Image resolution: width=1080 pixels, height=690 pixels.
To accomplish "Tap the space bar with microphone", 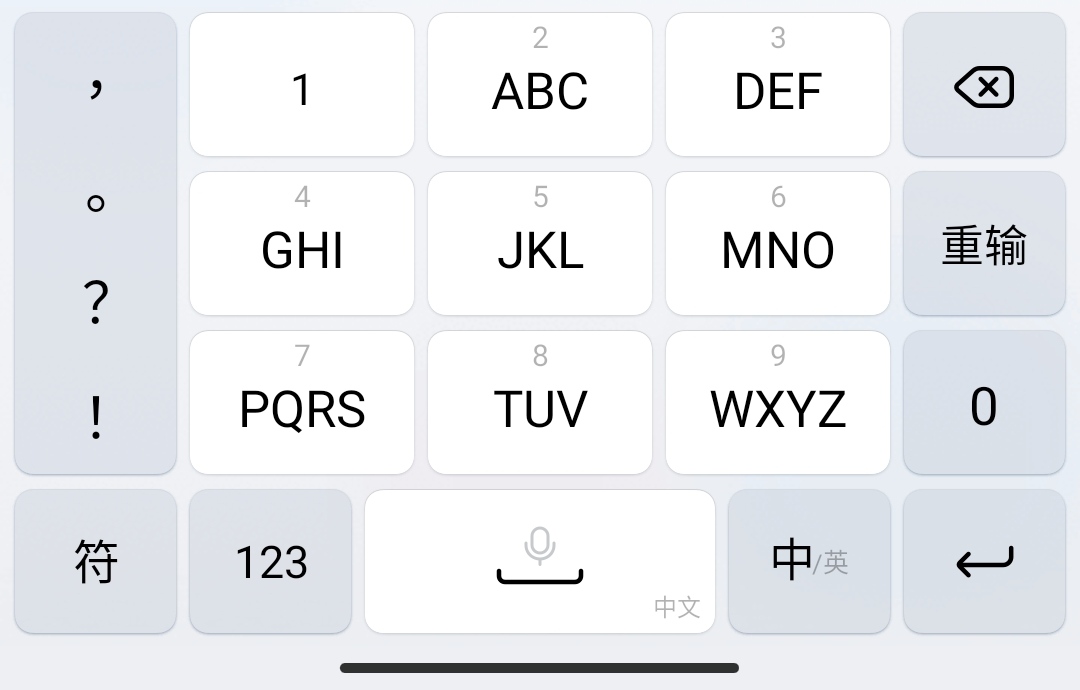I will 540,561.
